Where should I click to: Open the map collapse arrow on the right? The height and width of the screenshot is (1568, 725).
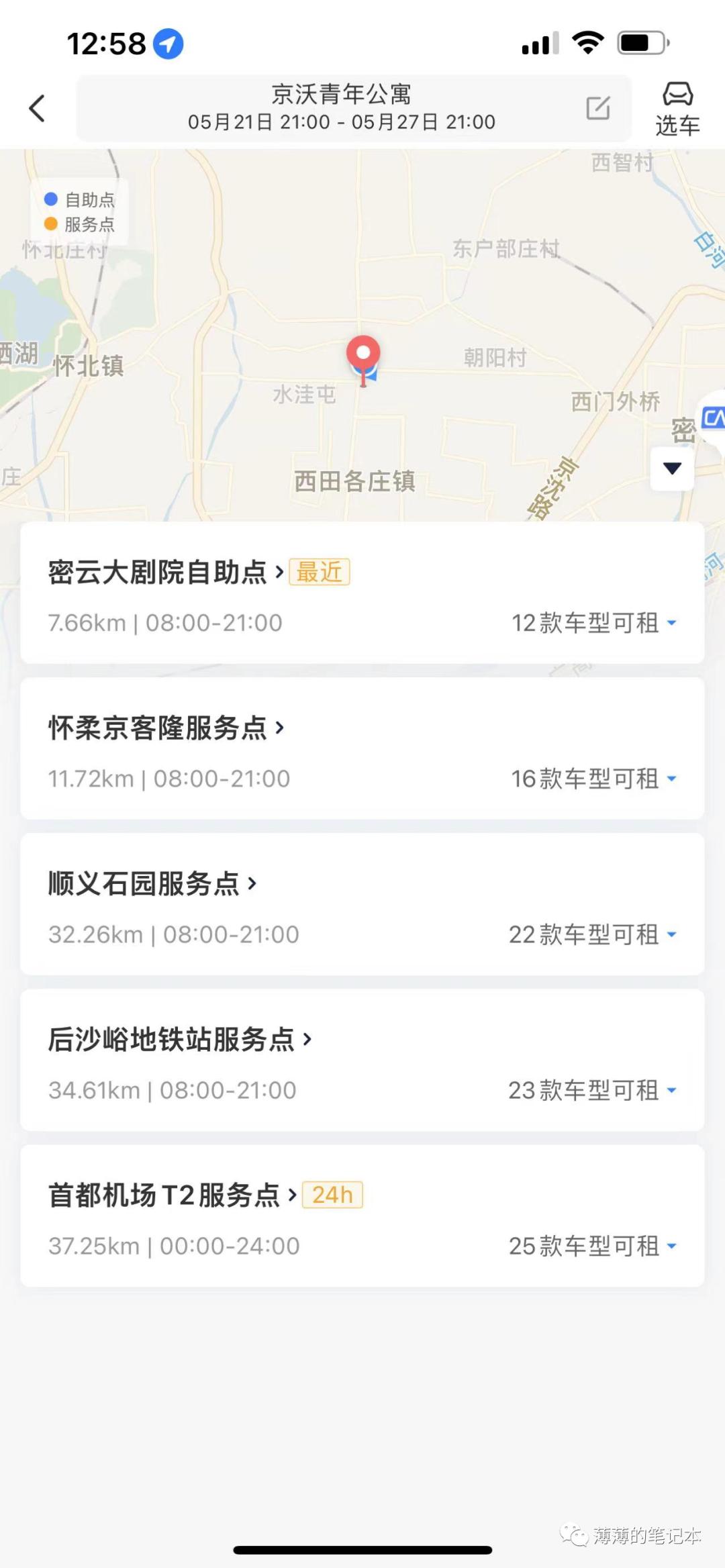671,469
